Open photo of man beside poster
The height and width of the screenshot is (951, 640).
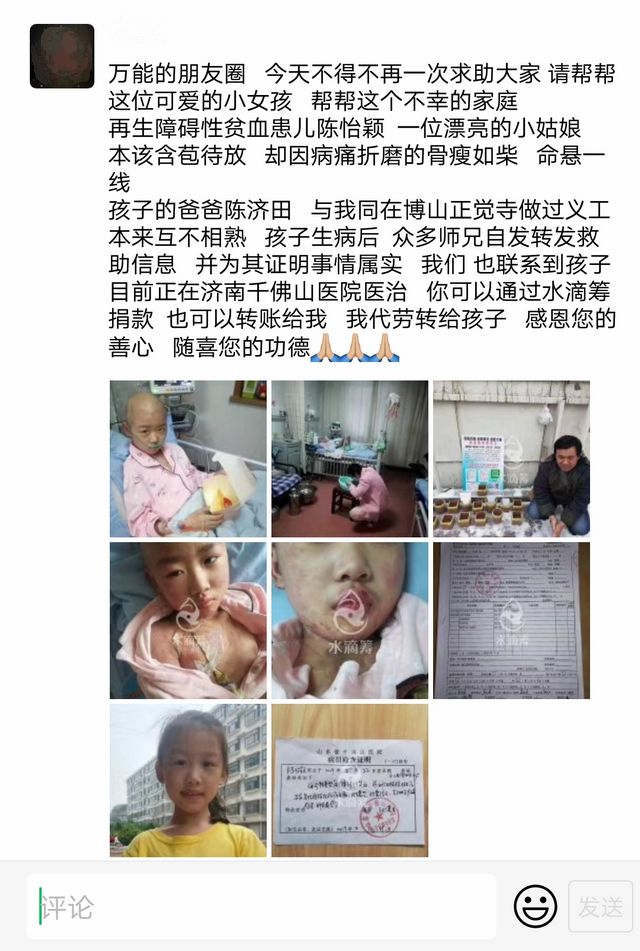511,458
